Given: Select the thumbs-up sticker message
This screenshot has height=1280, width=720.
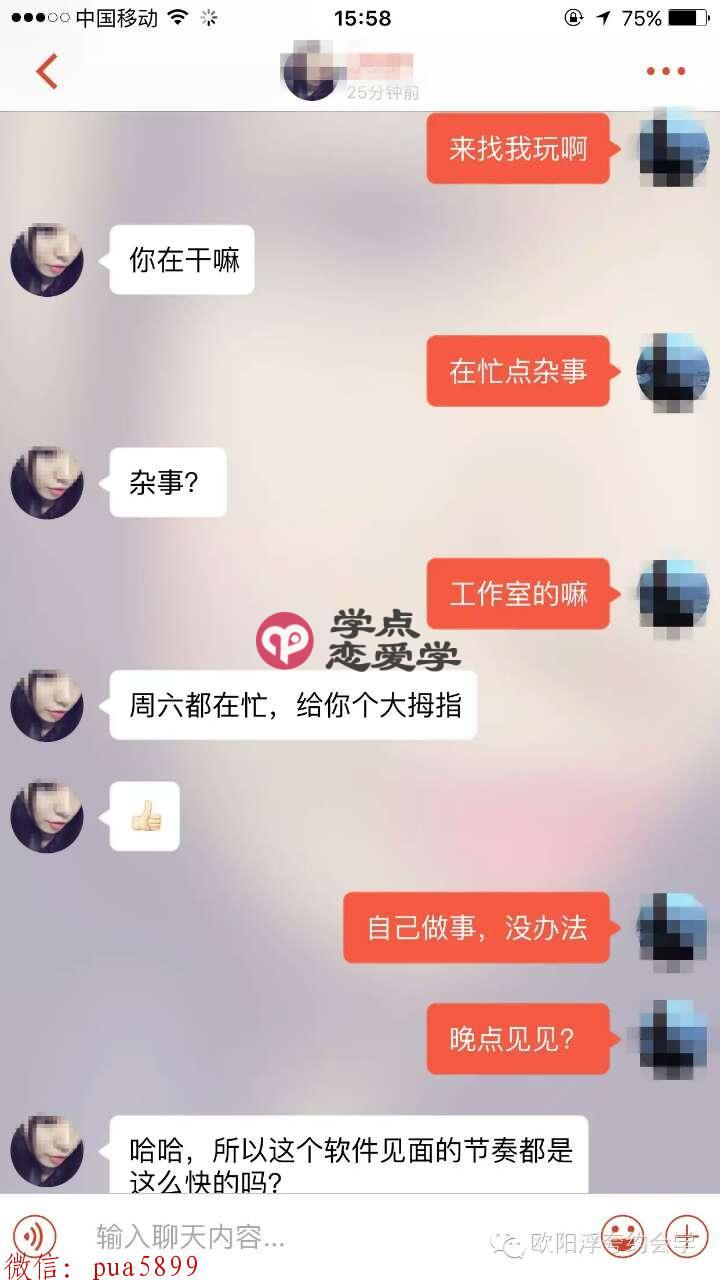Looking at the screenshot, I should point(143,816).
